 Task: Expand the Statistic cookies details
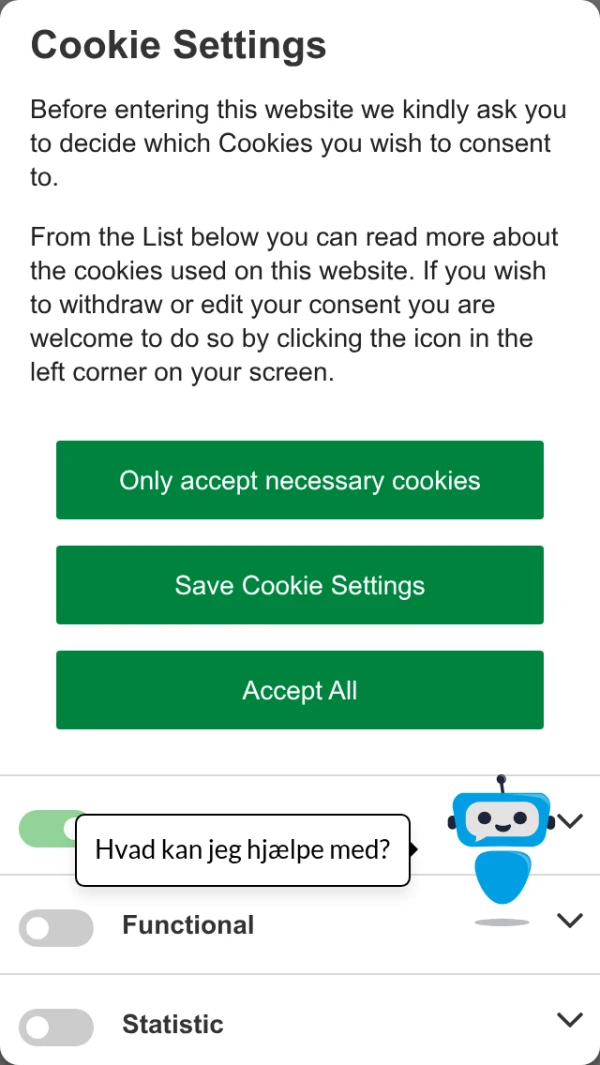point(569,1020)
